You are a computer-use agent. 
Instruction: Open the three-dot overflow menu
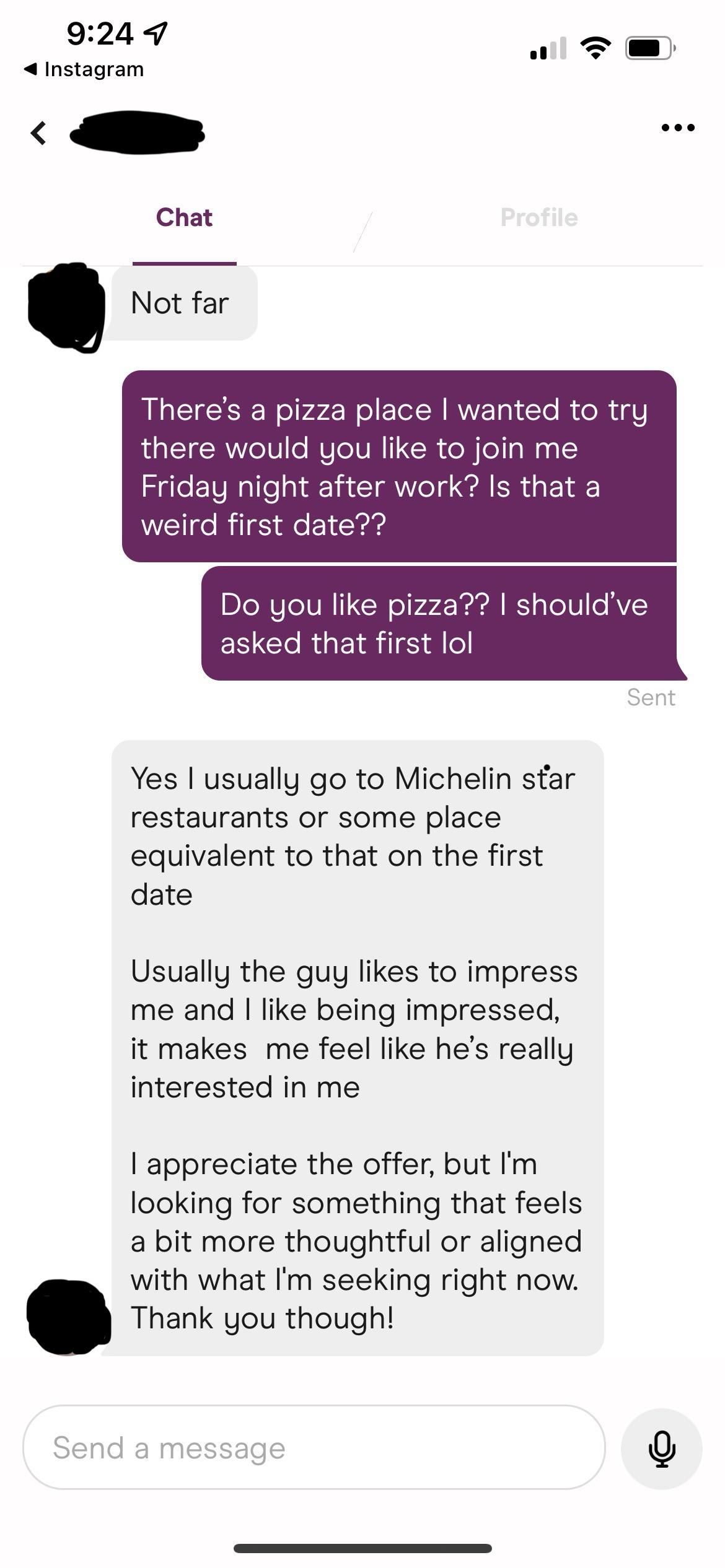tap(678, 128)
